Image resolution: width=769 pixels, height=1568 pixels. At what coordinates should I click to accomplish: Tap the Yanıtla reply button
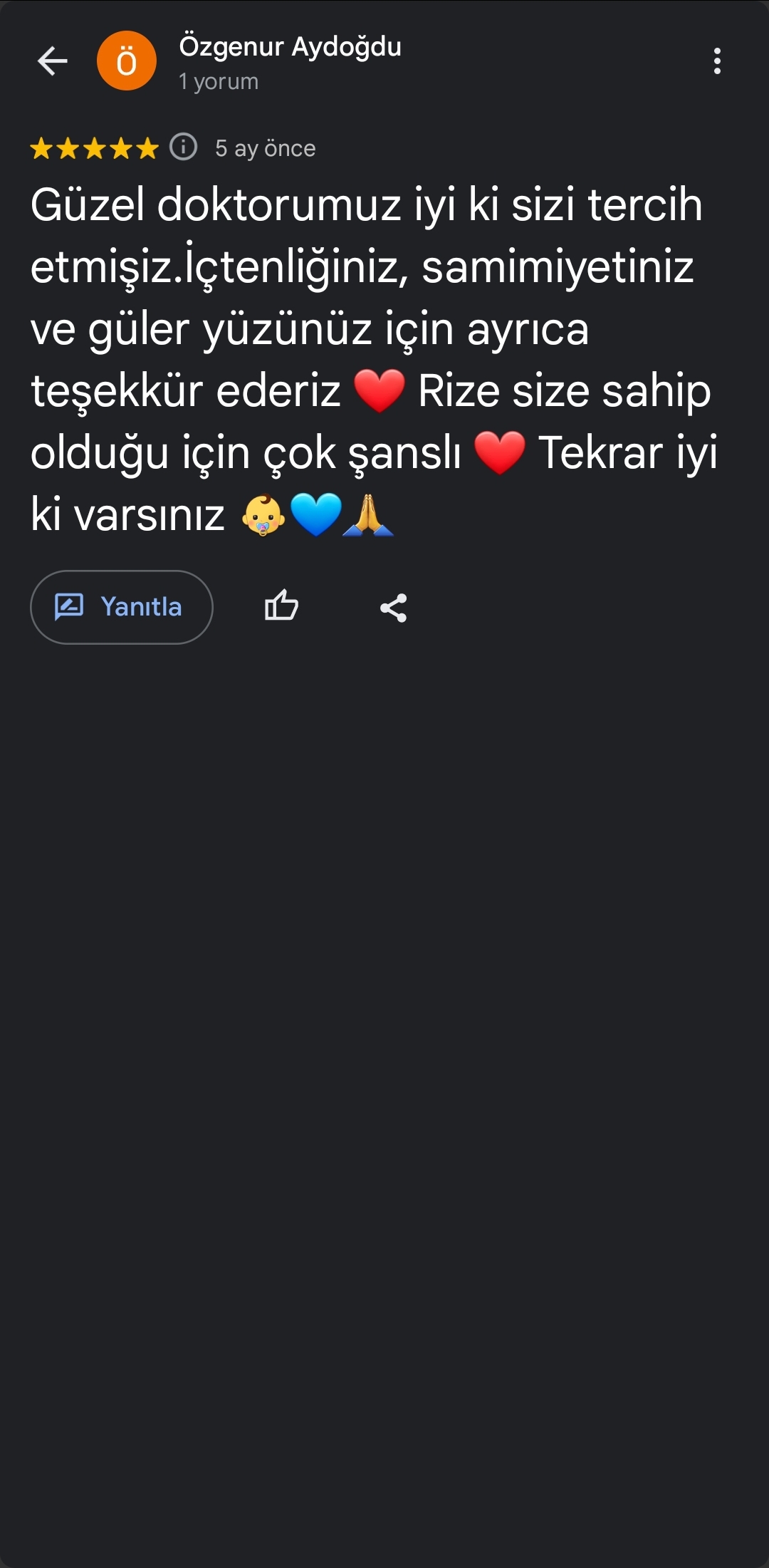[x=122, y=607]
